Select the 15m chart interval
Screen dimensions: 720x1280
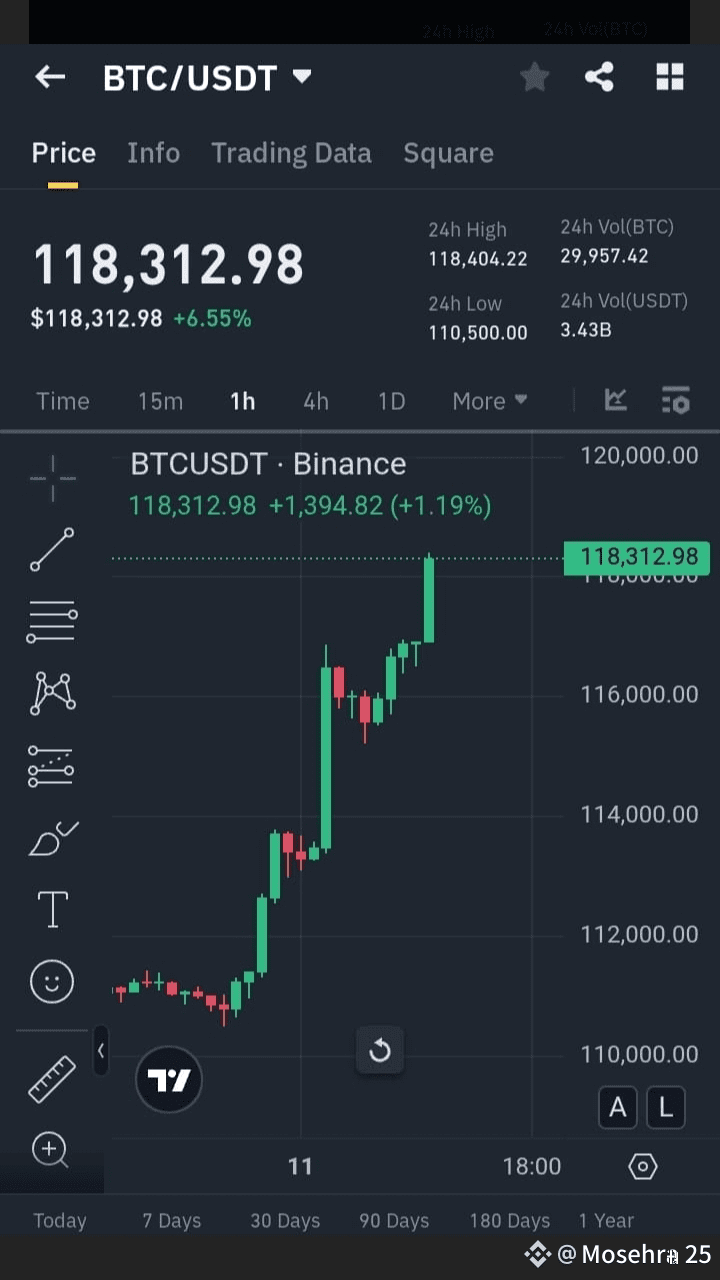(160, 401)
